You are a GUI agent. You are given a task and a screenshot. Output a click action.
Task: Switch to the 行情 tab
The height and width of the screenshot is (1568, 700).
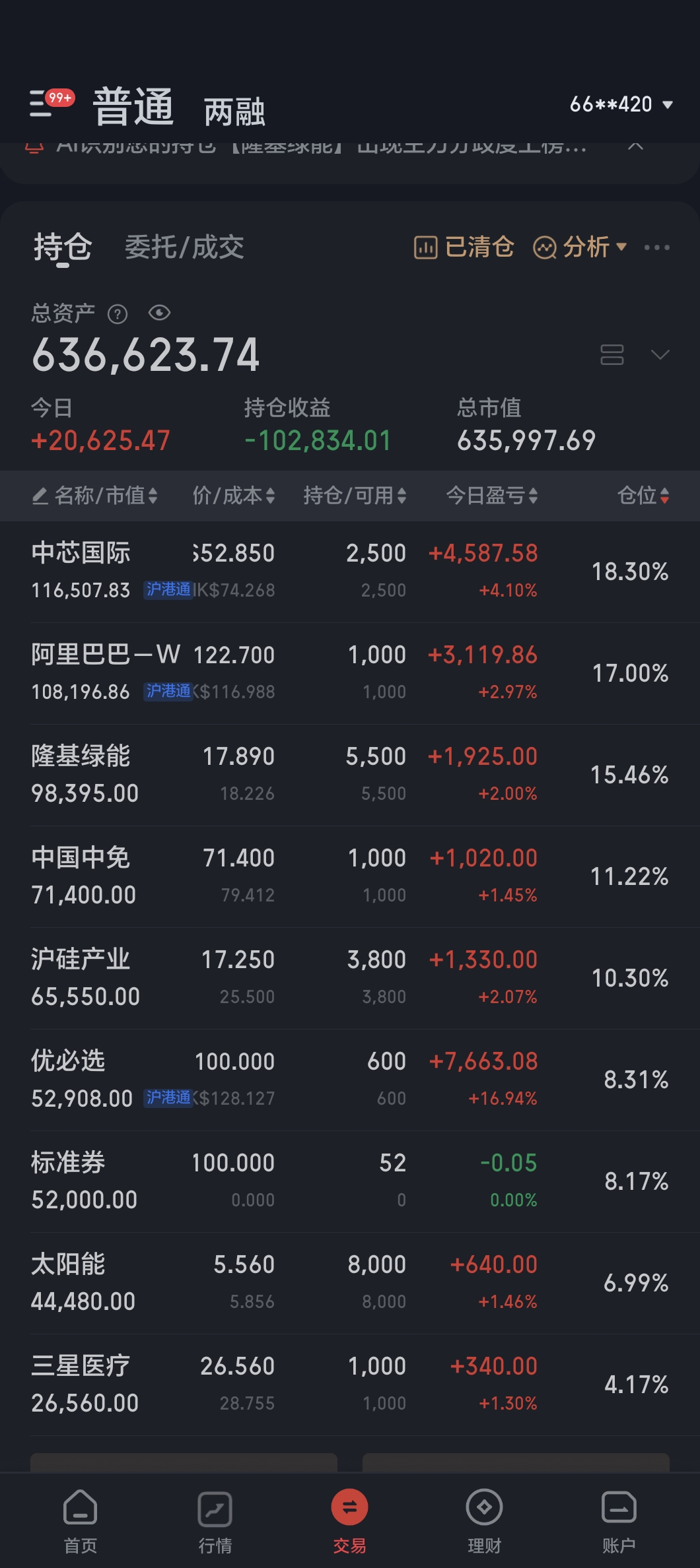[x=215, y=1519]
